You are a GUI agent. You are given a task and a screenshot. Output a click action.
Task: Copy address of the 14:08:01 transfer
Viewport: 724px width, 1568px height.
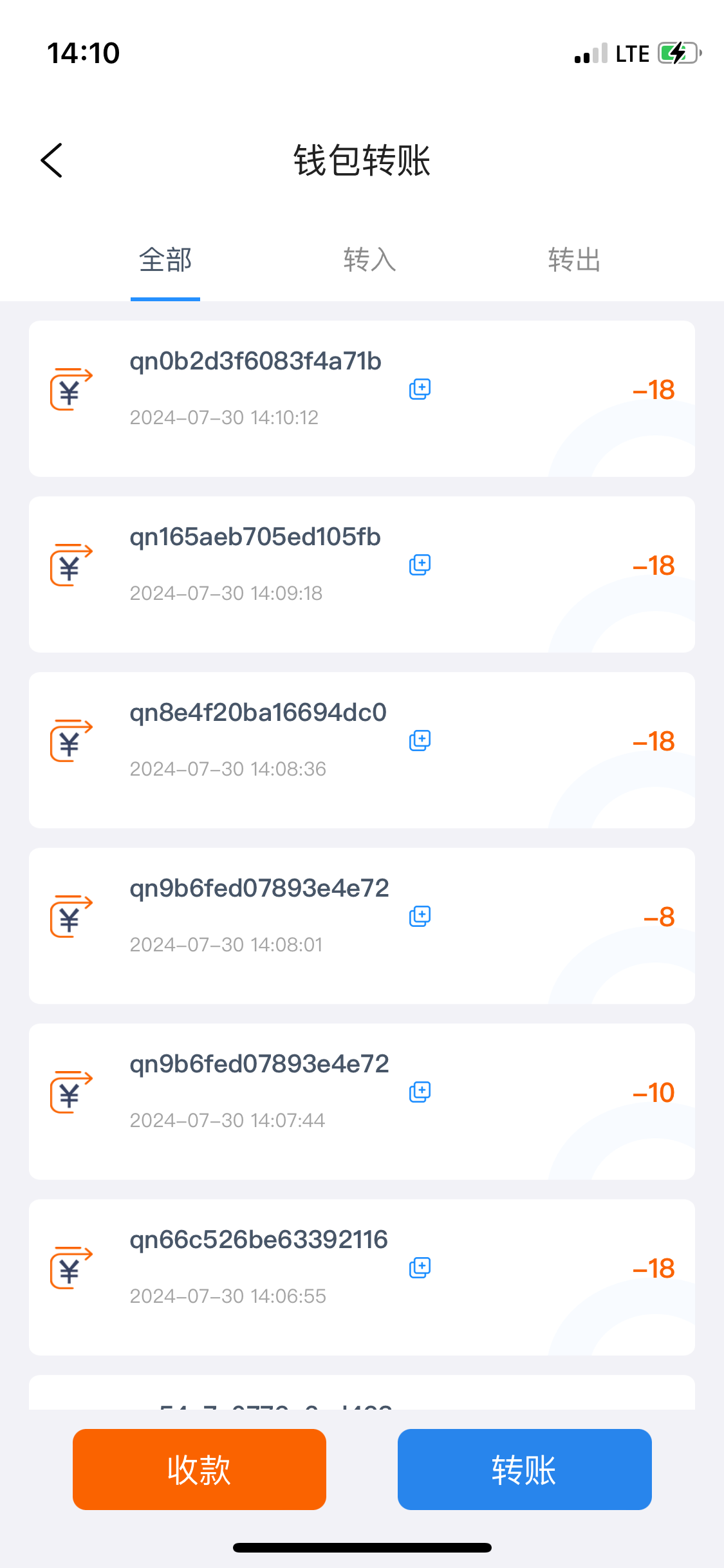click(420, 916)
